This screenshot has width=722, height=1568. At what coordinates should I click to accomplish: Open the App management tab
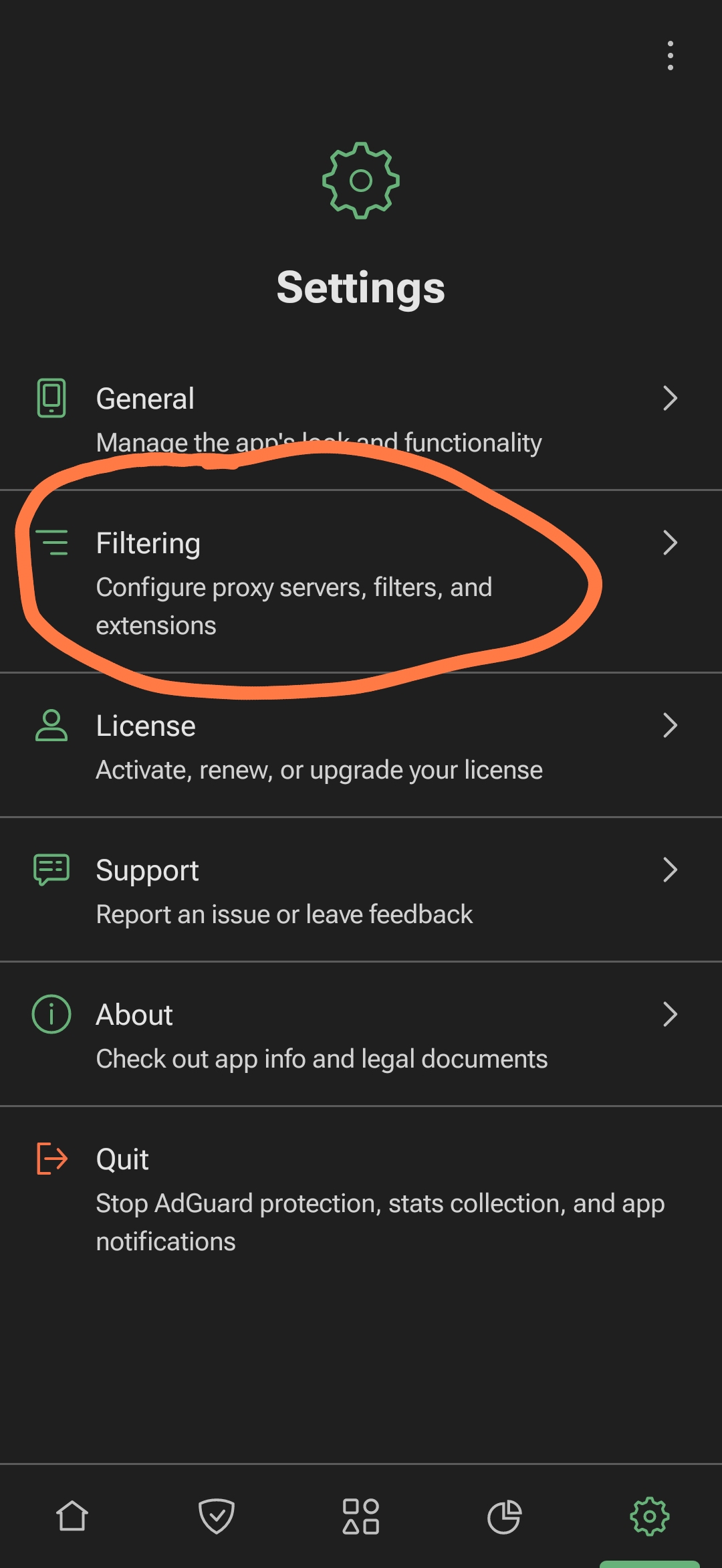tap(361, 1516)
